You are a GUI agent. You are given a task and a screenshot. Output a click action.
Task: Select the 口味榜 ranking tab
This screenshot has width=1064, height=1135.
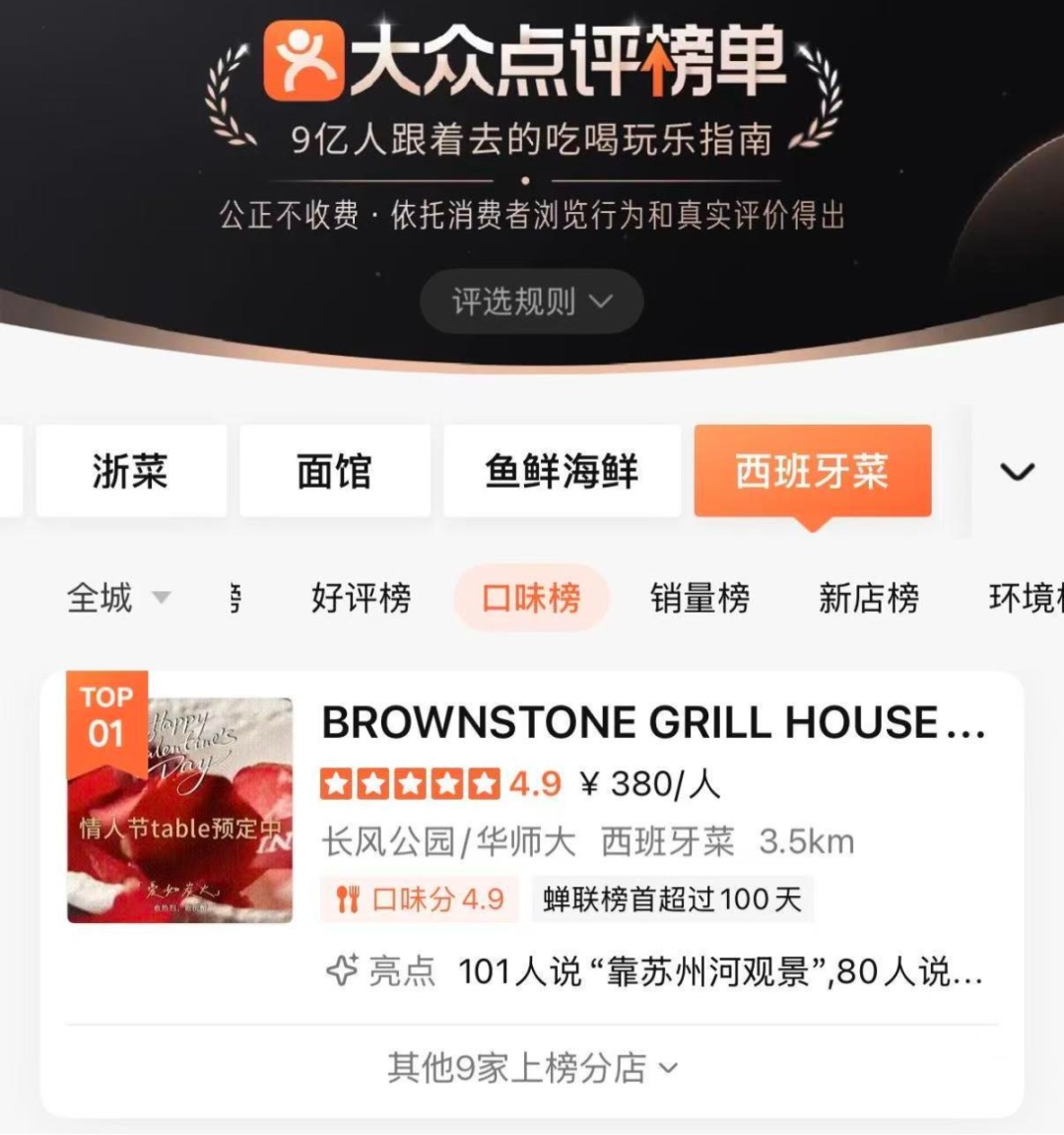click(531, 597)
